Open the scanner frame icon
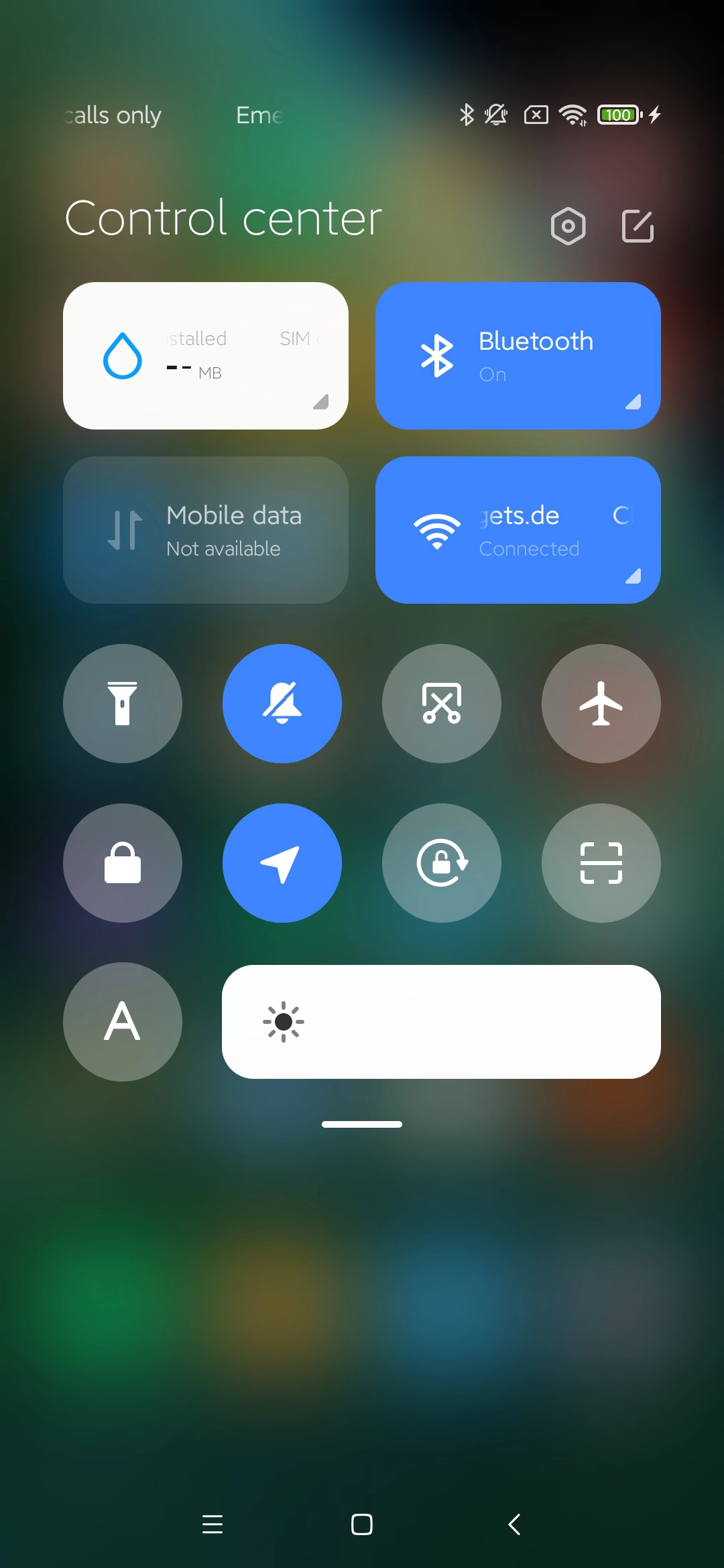 (601, 863)
